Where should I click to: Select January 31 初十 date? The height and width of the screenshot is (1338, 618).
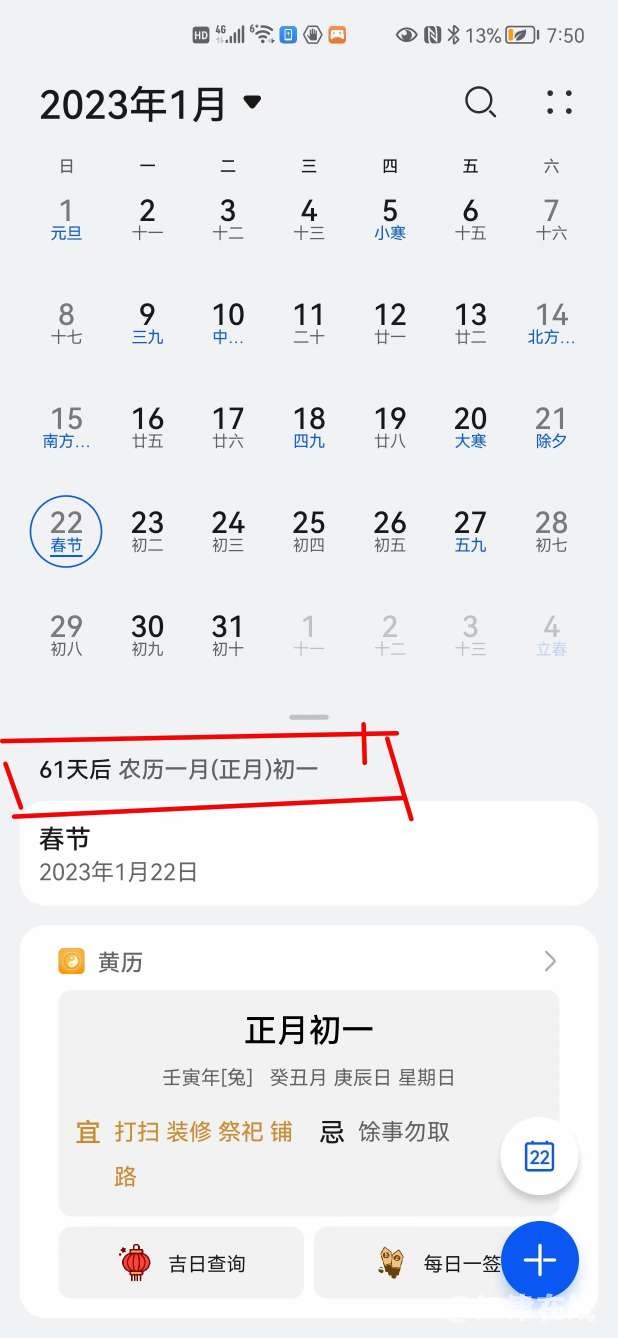(x=228, y=635)
